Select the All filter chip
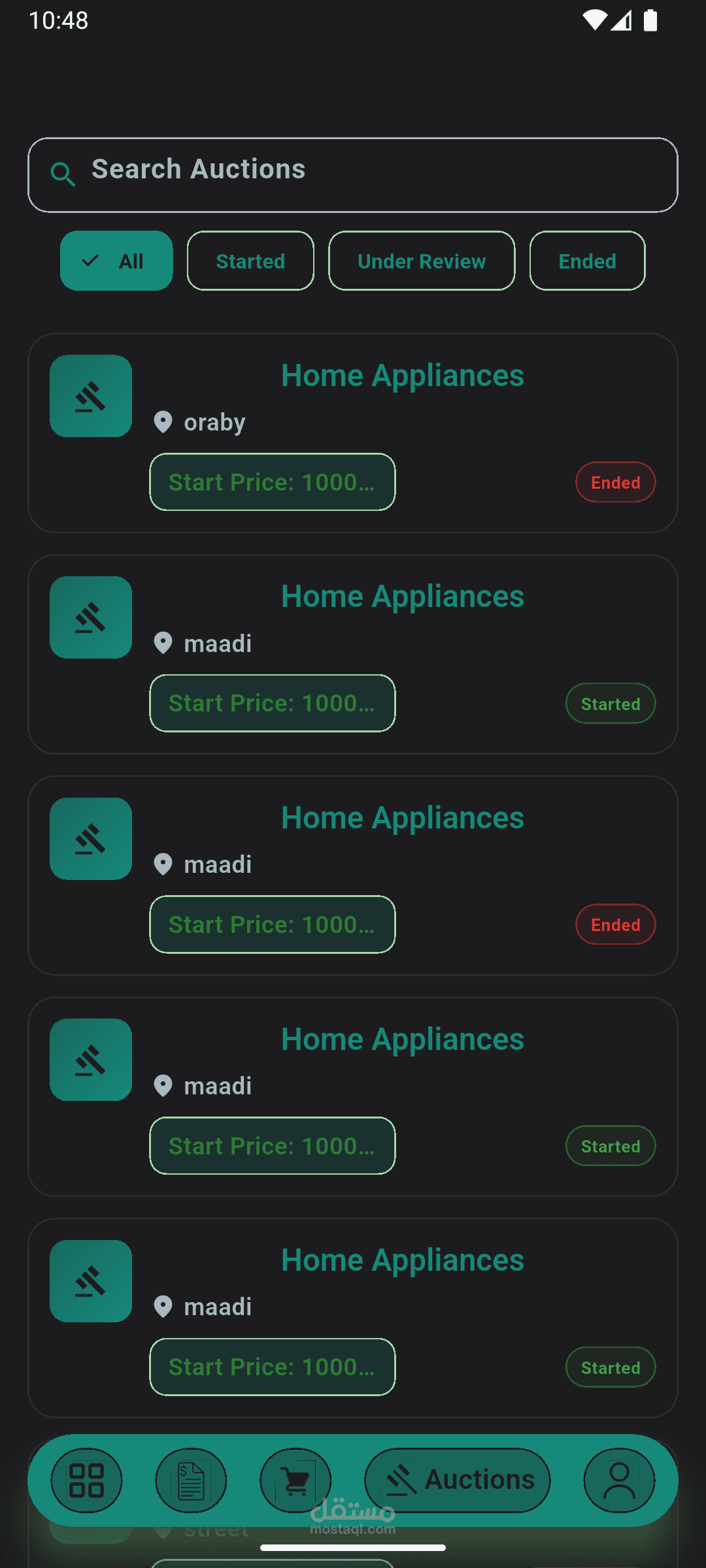This screenshot has height=1568, width=706. click(116, 261)
